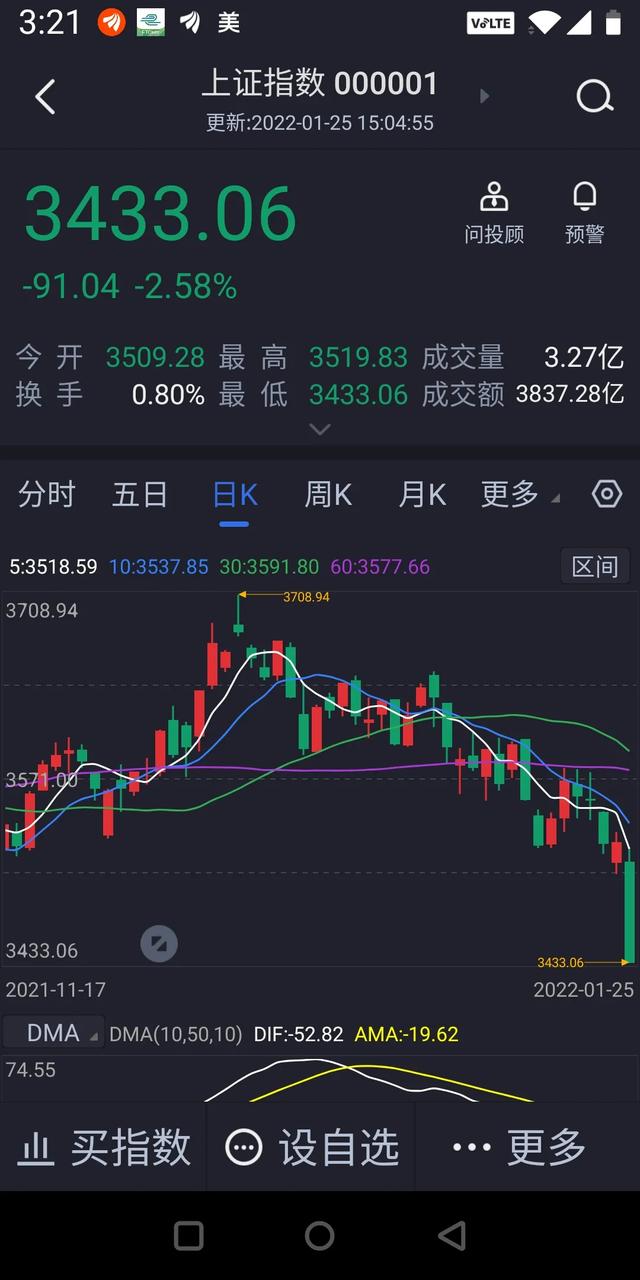This screenshot has height=1280, width=640.
Task: Set a price alert via 预警
Action: coord(585,213)
